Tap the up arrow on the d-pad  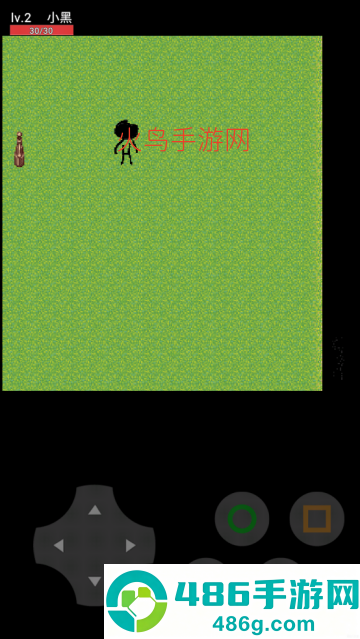point(95,510)
